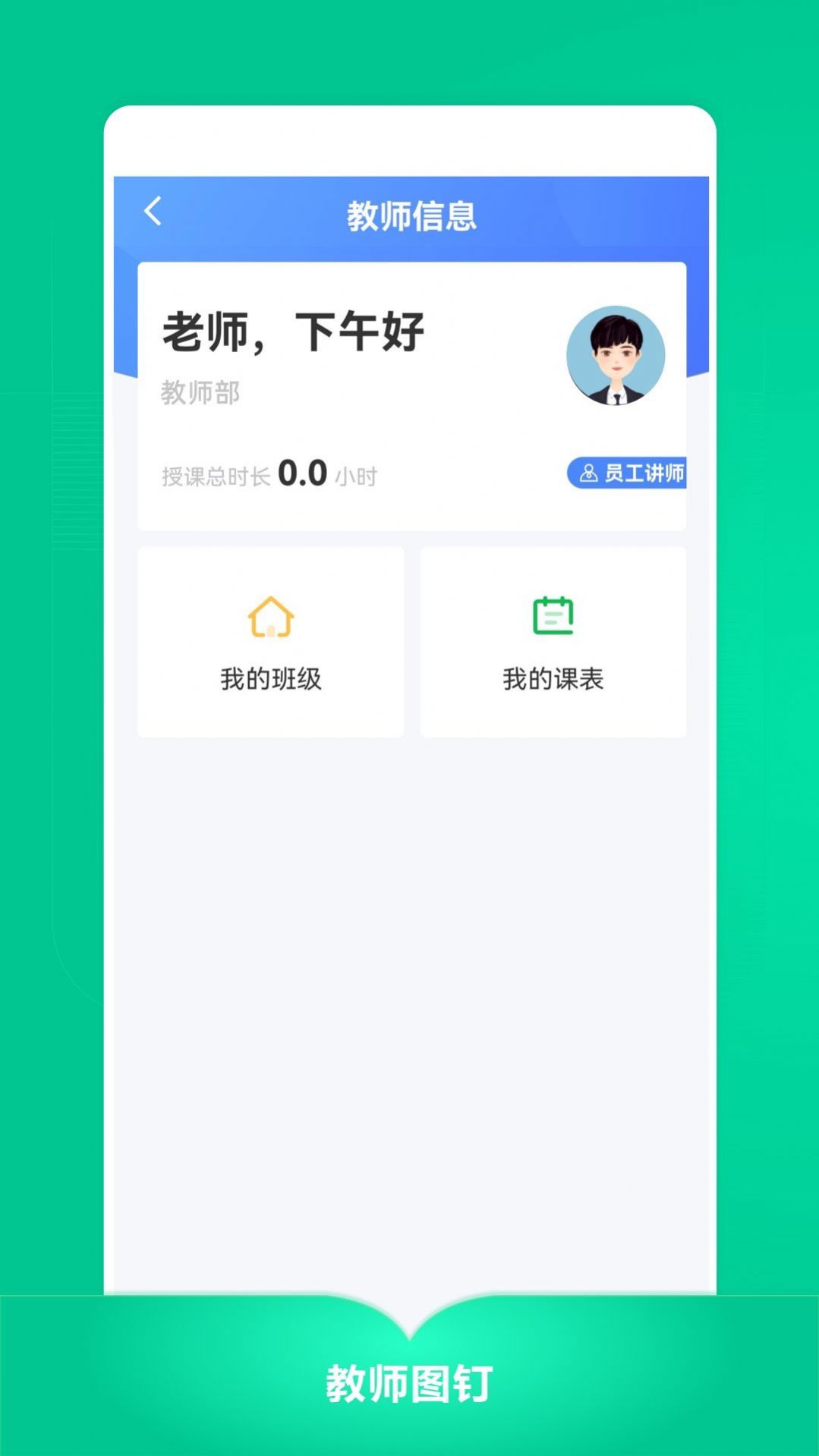Tap the 员工讲师 lecturer badge

click(x=632, y=473)
